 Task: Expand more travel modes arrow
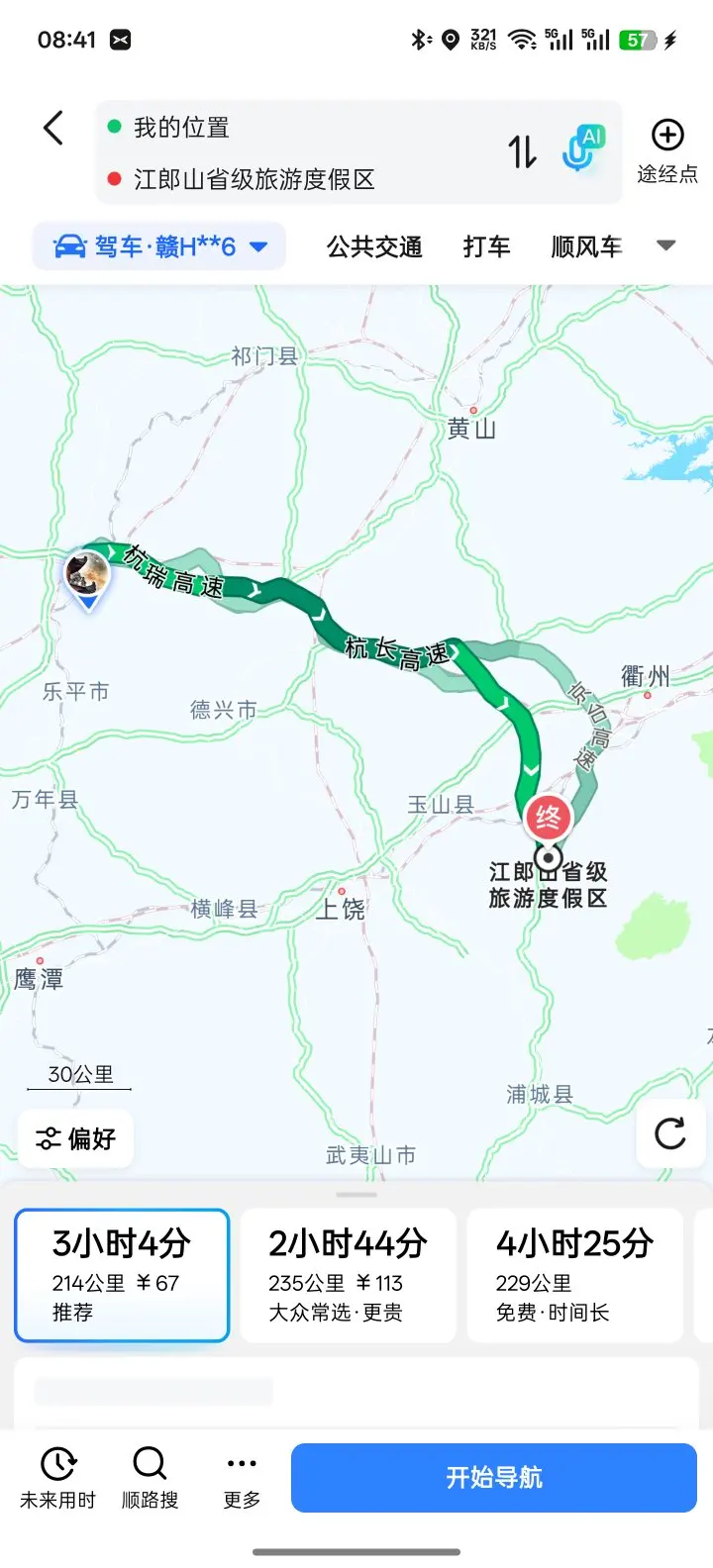[x=666, y=245]
